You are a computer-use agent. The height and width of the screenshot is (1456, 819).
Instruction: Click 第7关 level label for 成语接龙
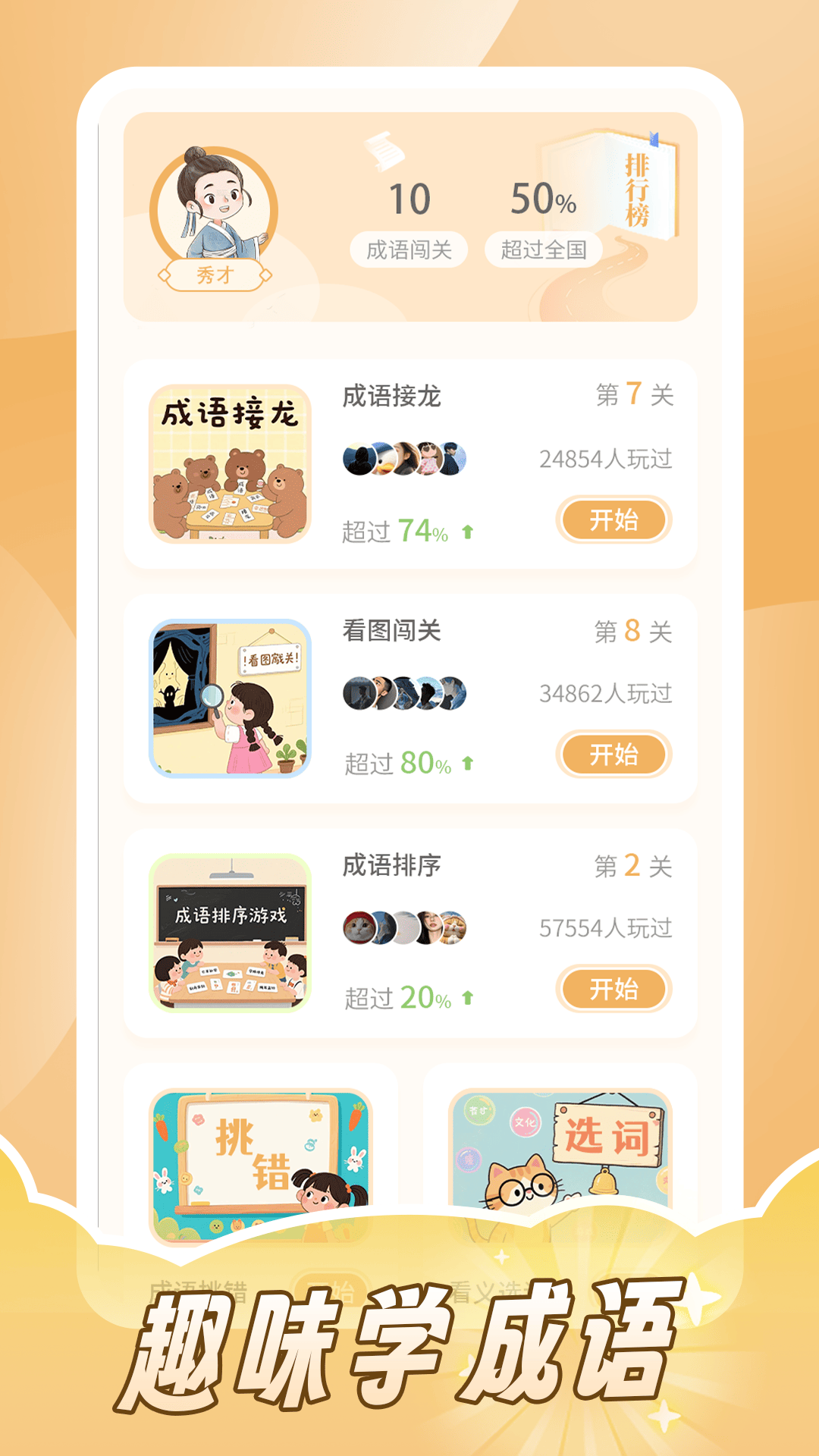(637, 395)
